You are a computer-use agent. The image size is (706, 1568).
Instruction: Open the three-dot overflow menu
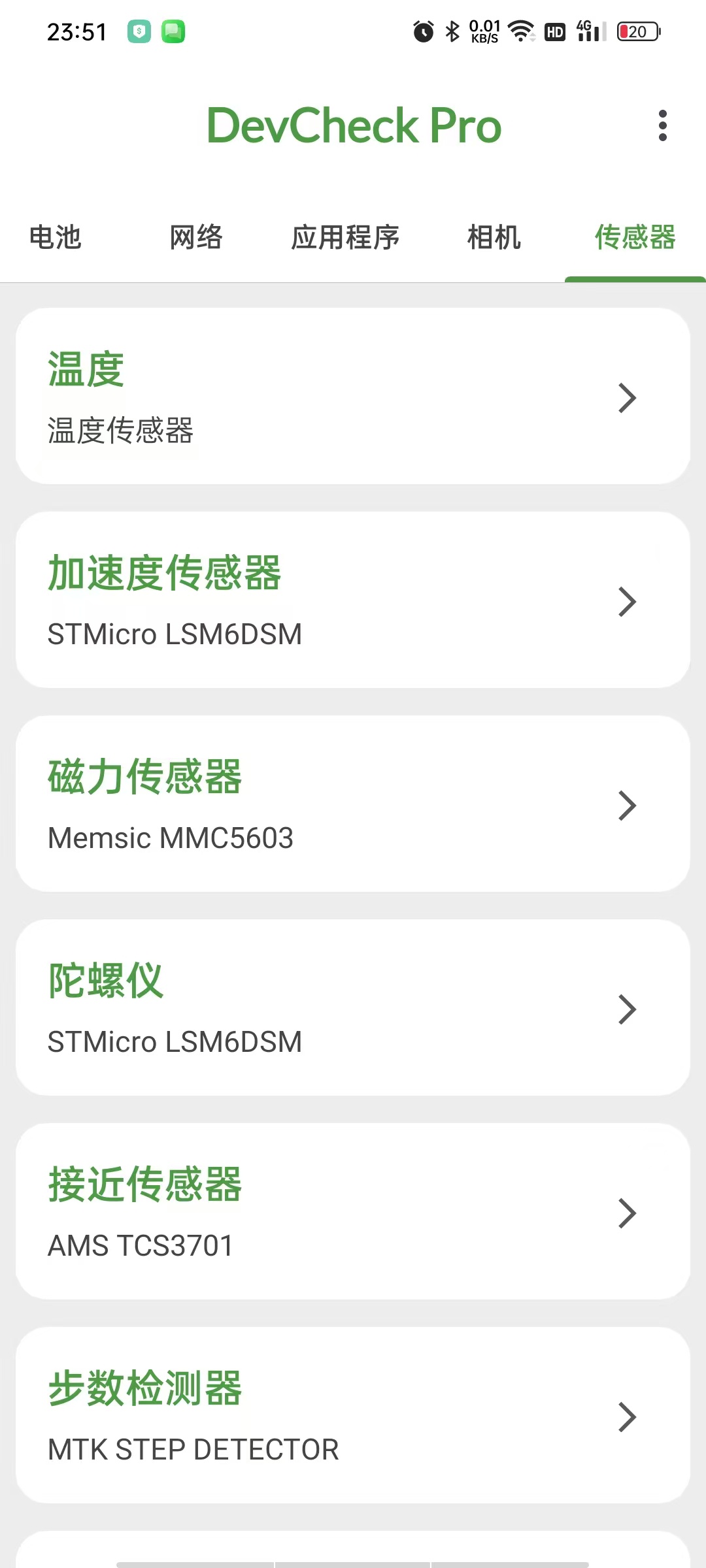(x=662, y=125)
